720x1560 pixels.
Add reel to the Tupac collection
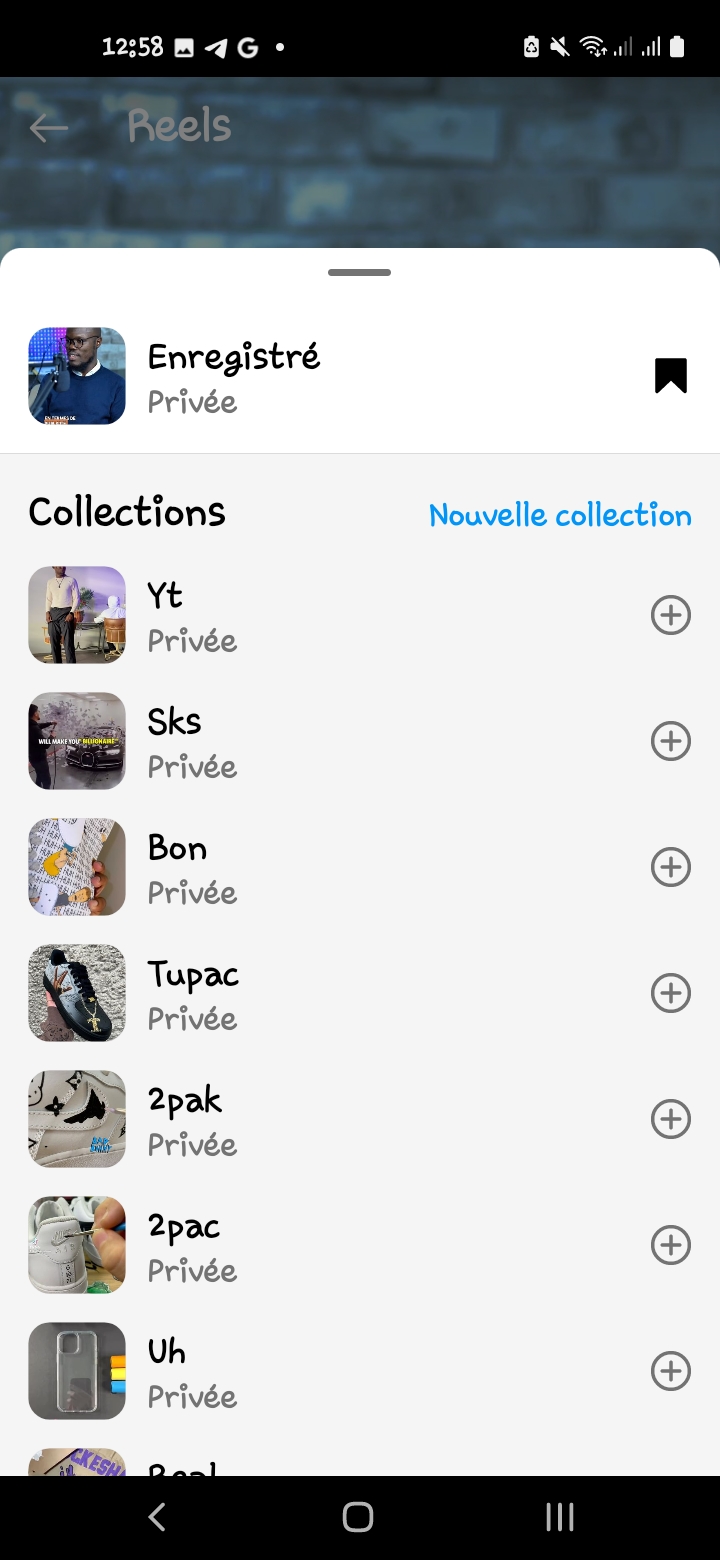[x=671, y=993]
